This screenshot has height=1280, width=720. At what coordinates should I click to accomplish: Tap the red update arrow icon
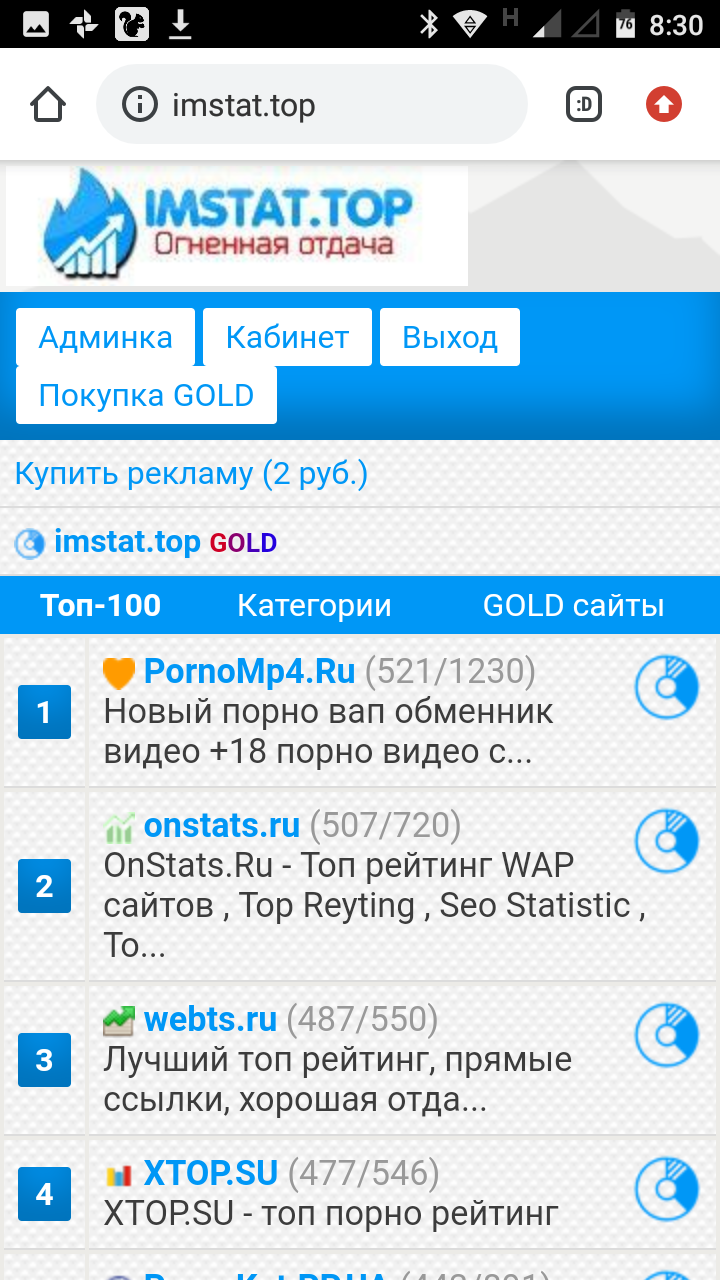pos(663,105)
